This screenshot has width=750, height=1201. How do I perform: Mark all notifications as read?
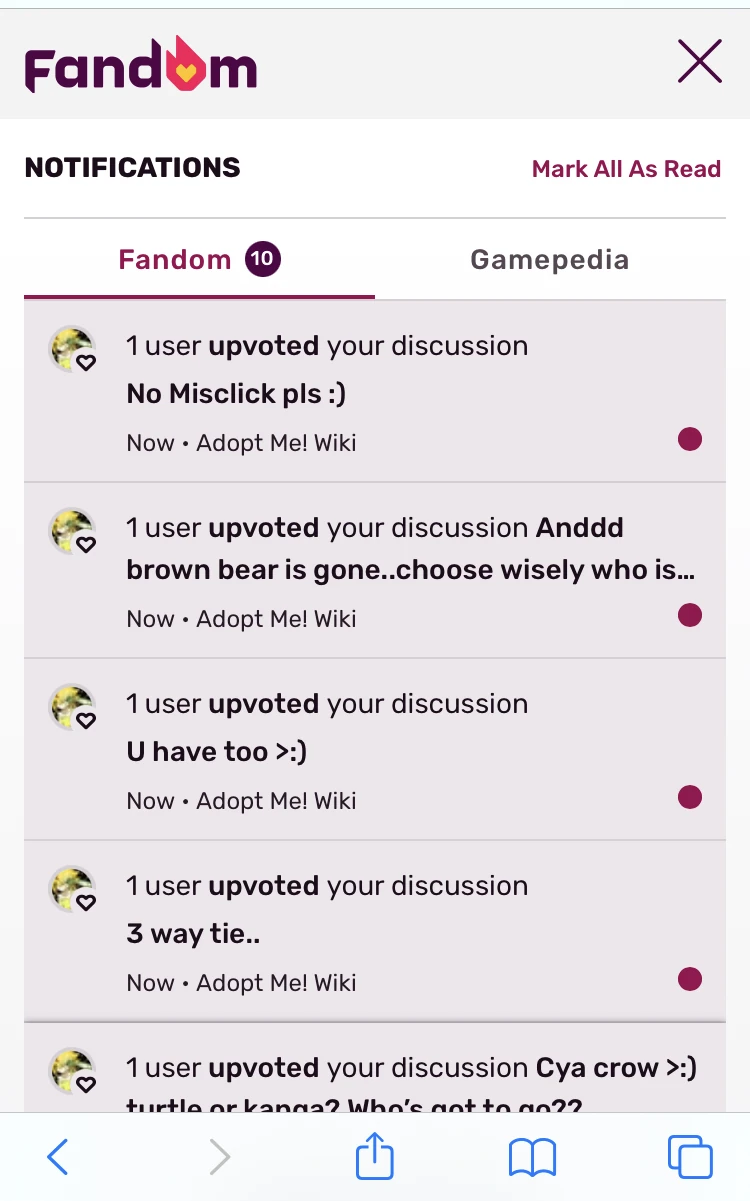(x=626, y=169)
